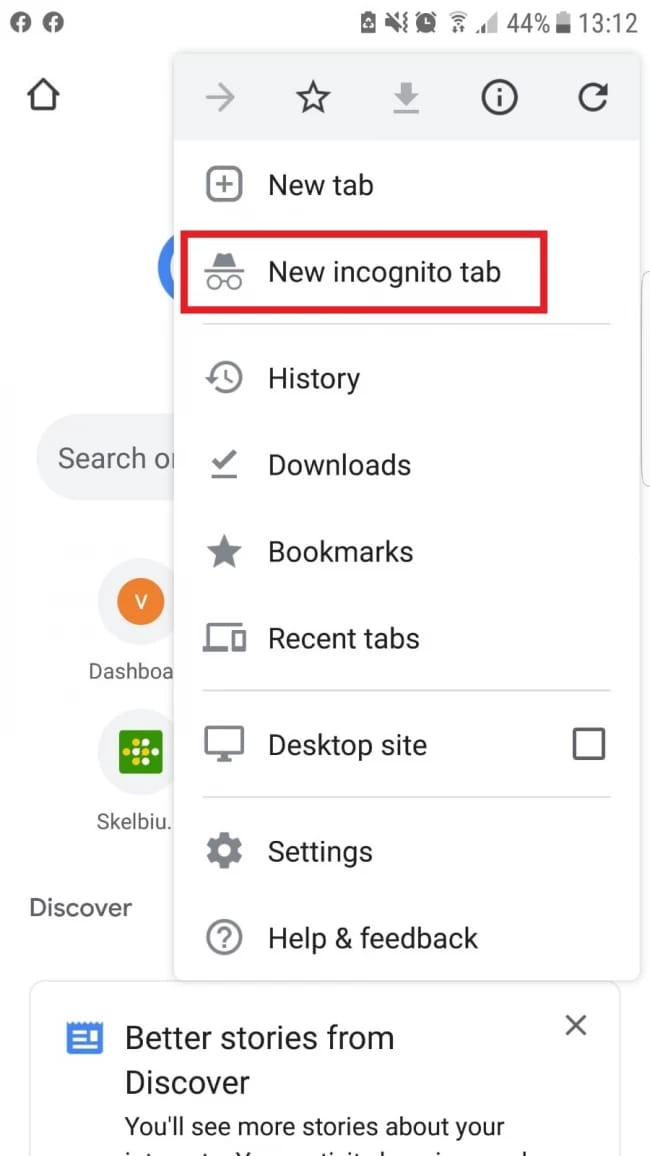Screen dimensions: 650x1156
Task: Open Bookmarks
Action: [x=406, y=552]
